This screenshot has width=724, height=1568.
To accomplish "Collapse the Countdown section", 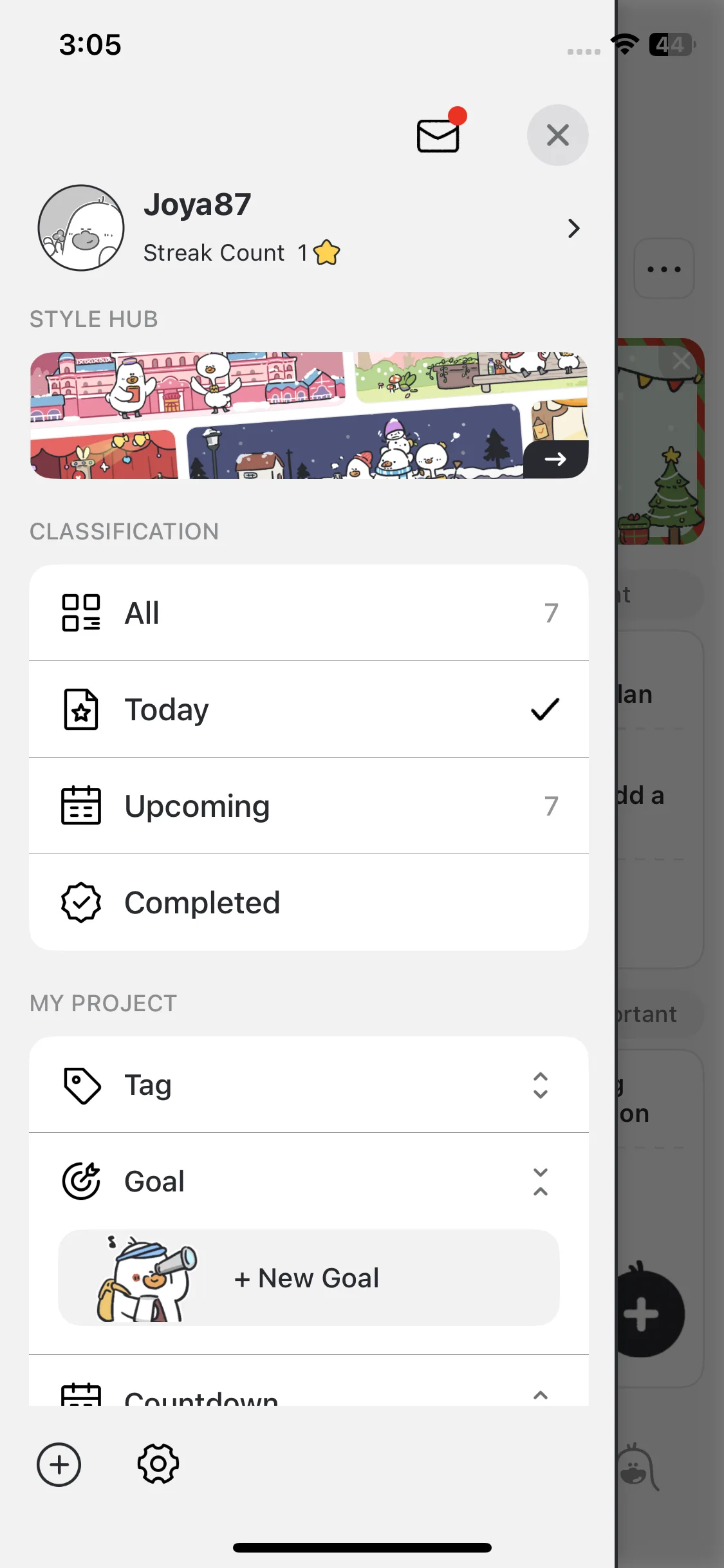I will pyautogui.click(x=540, y=1395).
